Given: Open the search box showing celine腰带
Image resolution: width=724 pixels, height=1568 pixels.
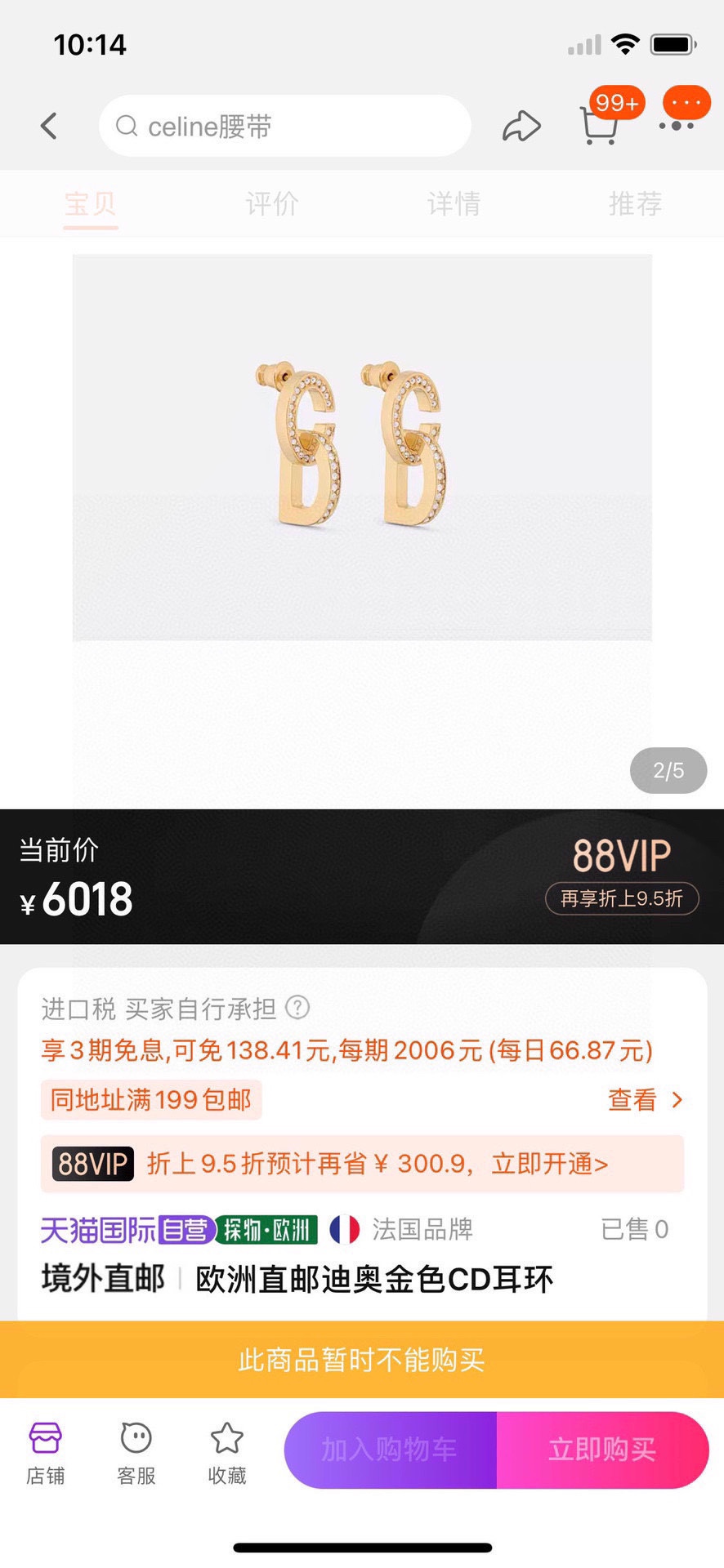Looking at the screenshot, I should tap(284, 126).
